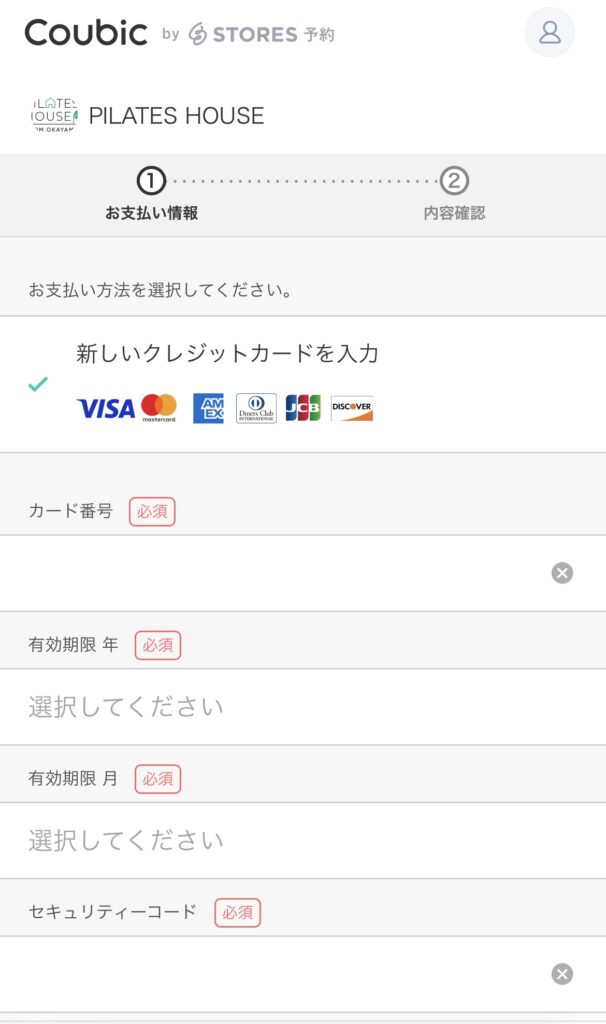Open the user account icon
606x1024 pixels.
549,33
